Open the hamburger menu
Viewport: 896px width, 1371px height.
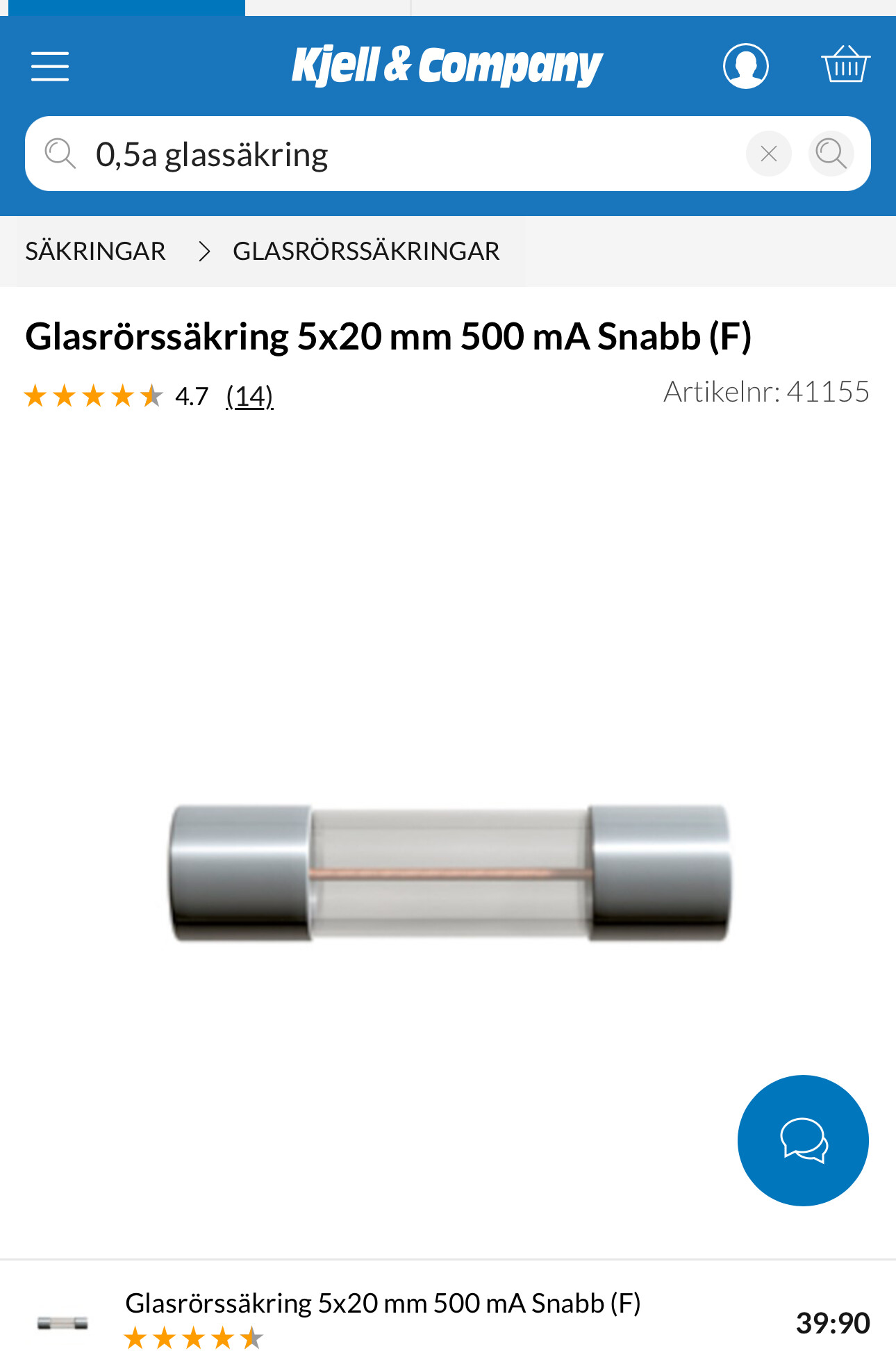(50, 66)
